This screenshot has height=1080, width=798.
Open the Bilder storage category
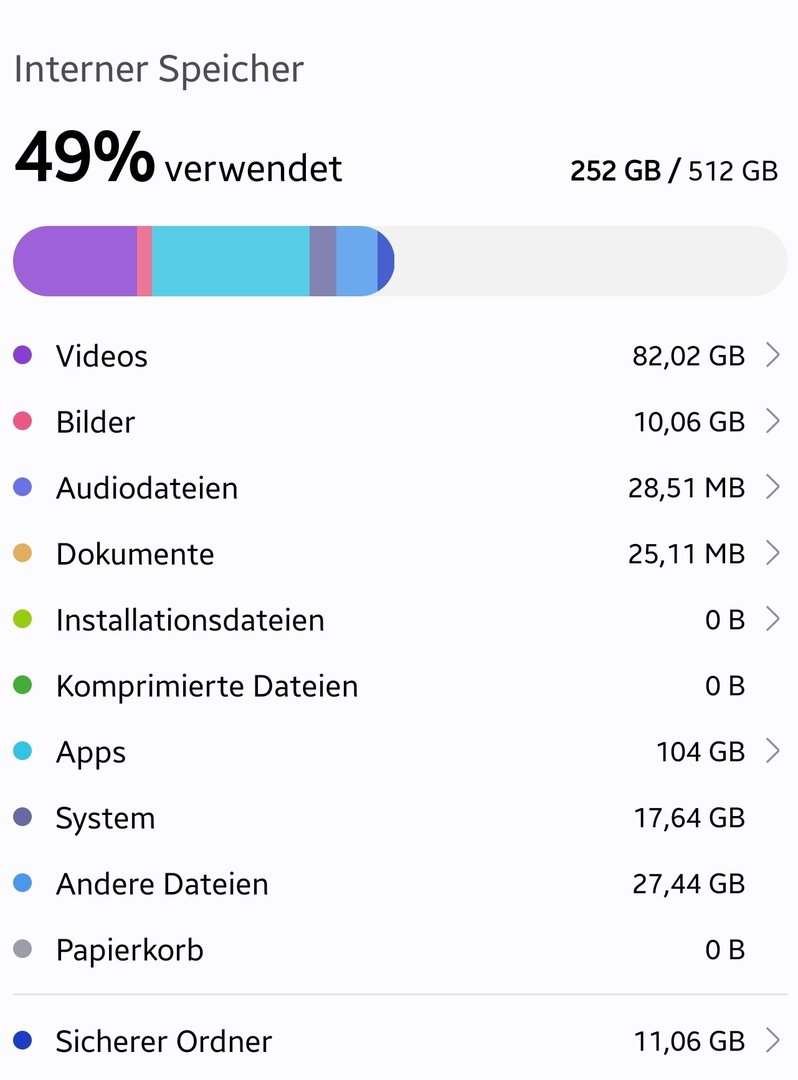(x=398, y=422)
